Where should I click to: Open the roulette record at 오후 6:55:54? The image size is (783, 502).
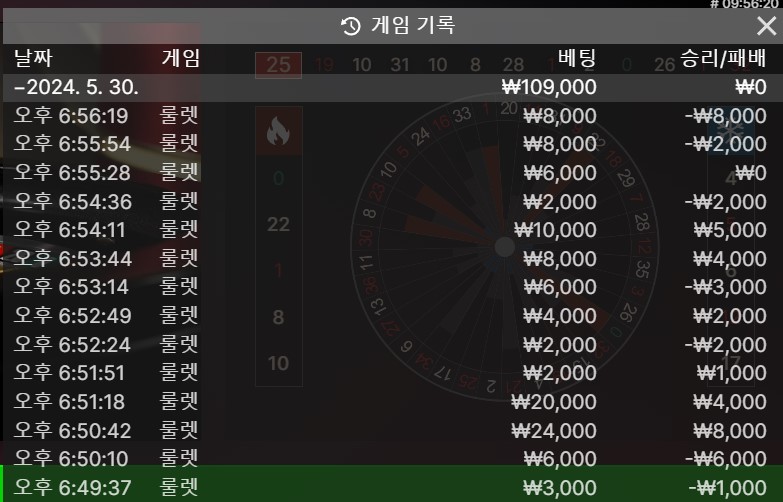coord(390,144)
